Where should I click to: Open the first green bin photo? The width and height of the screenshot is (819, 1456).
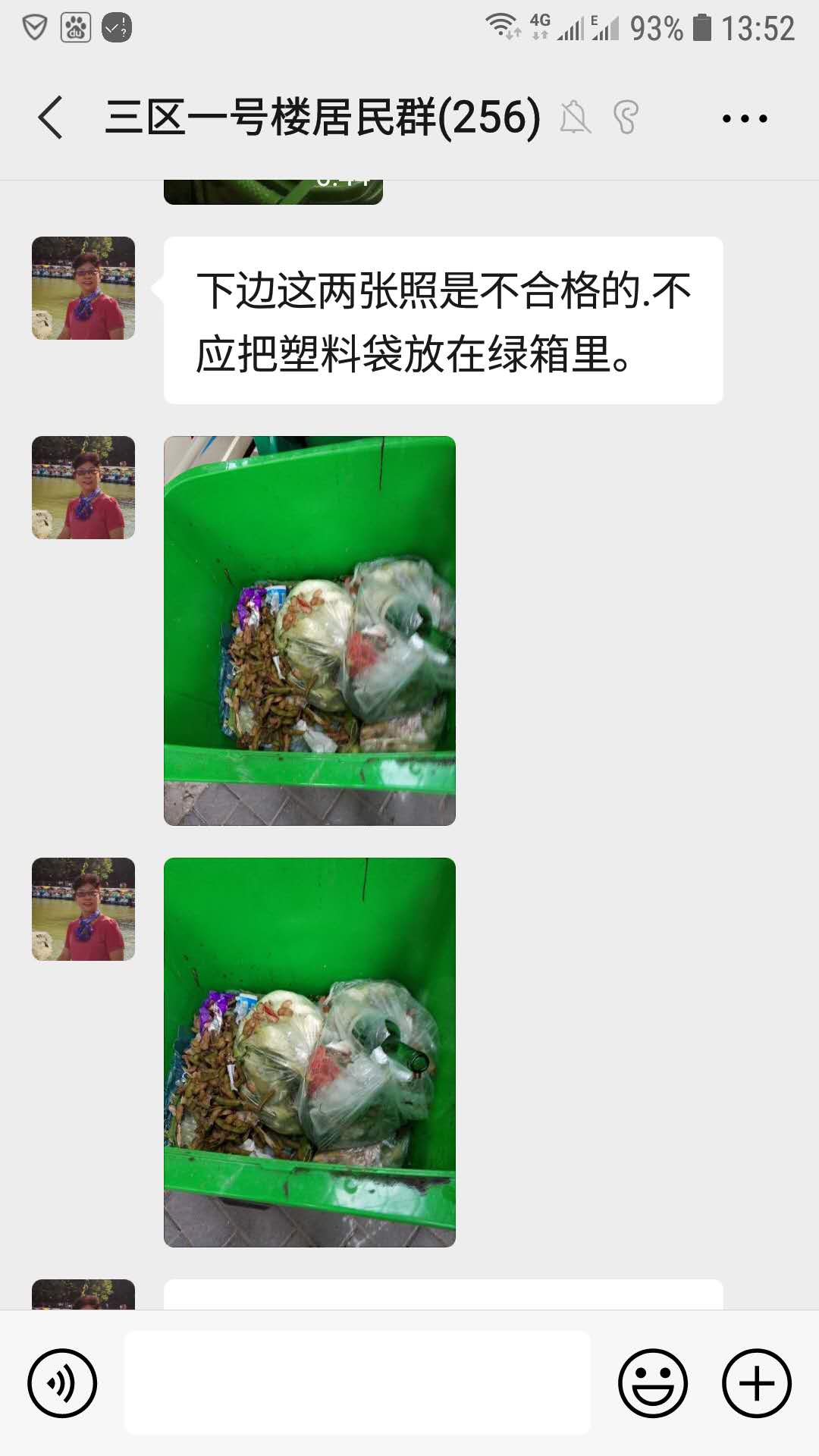[x=309, y=630]
